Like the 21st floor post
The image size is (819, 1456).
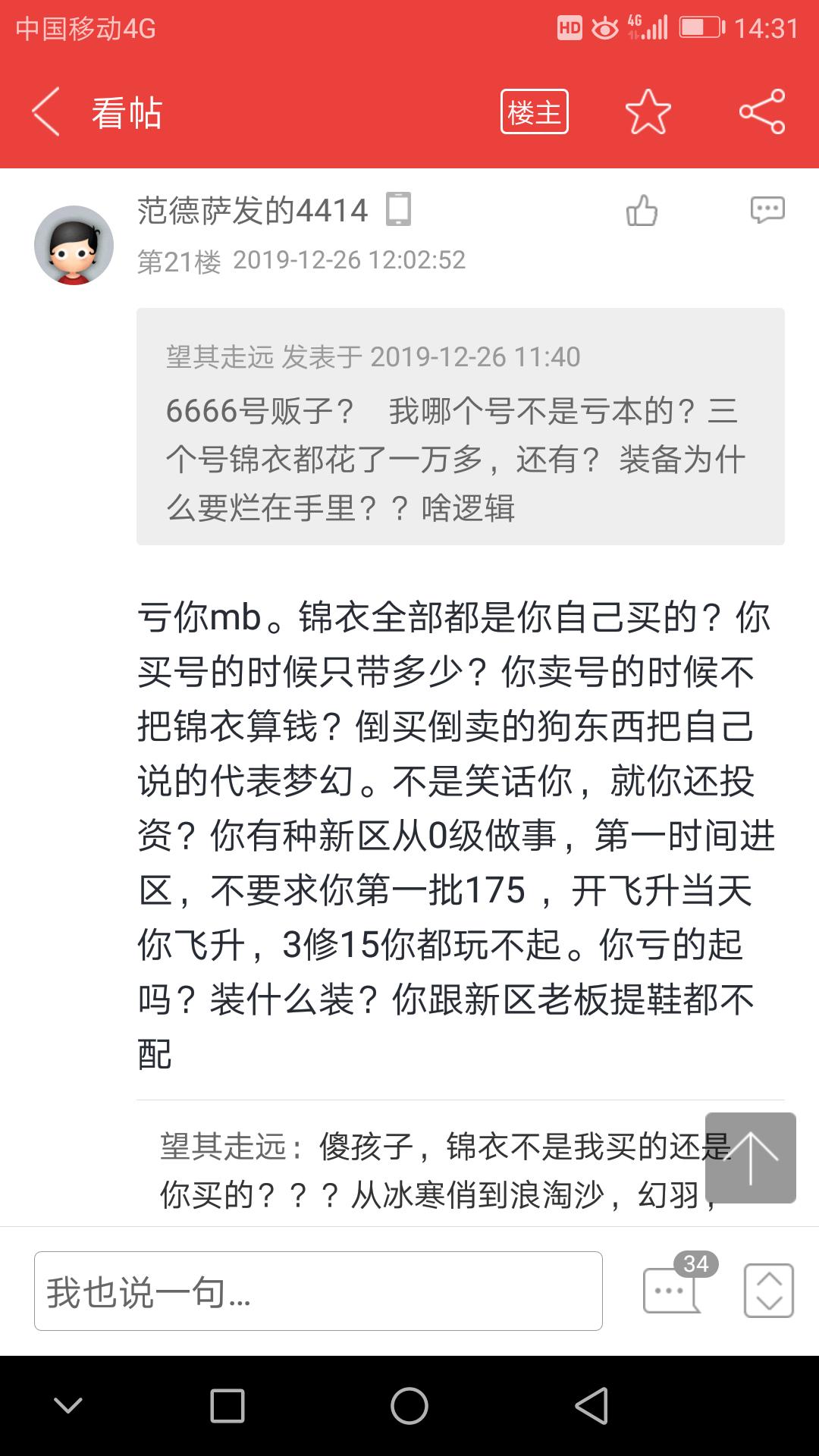pos(642,211)
